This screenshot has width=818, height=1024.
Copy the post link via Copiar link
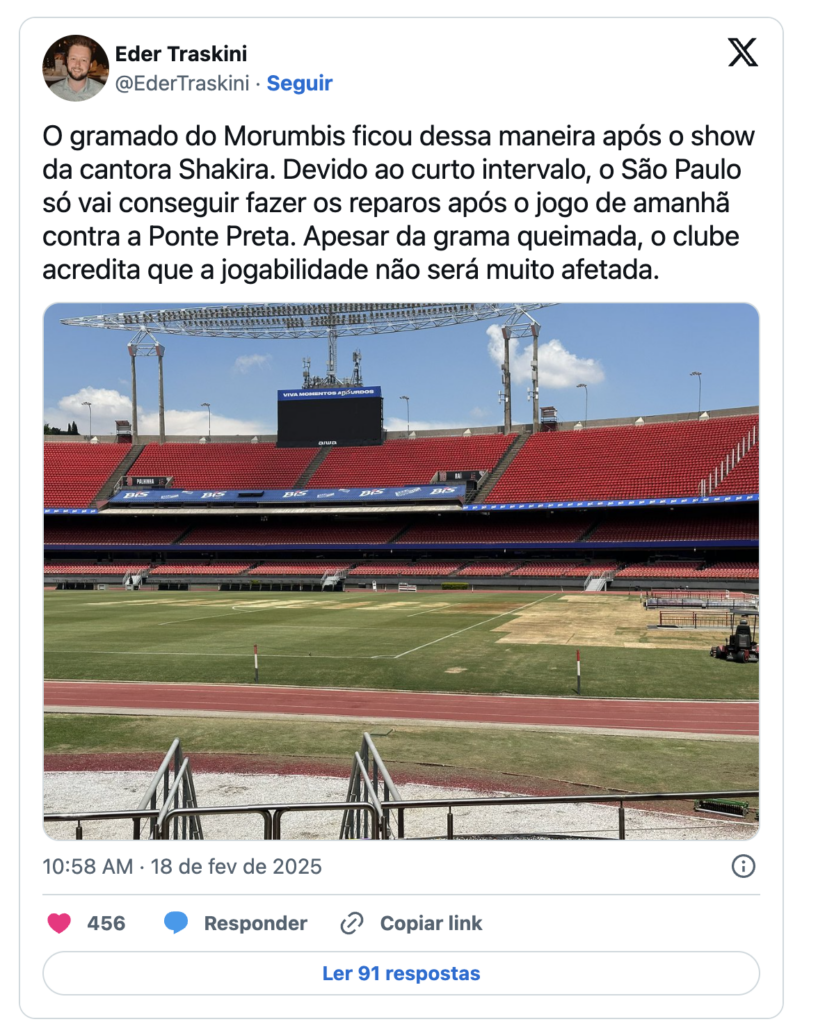pos(411,923)
